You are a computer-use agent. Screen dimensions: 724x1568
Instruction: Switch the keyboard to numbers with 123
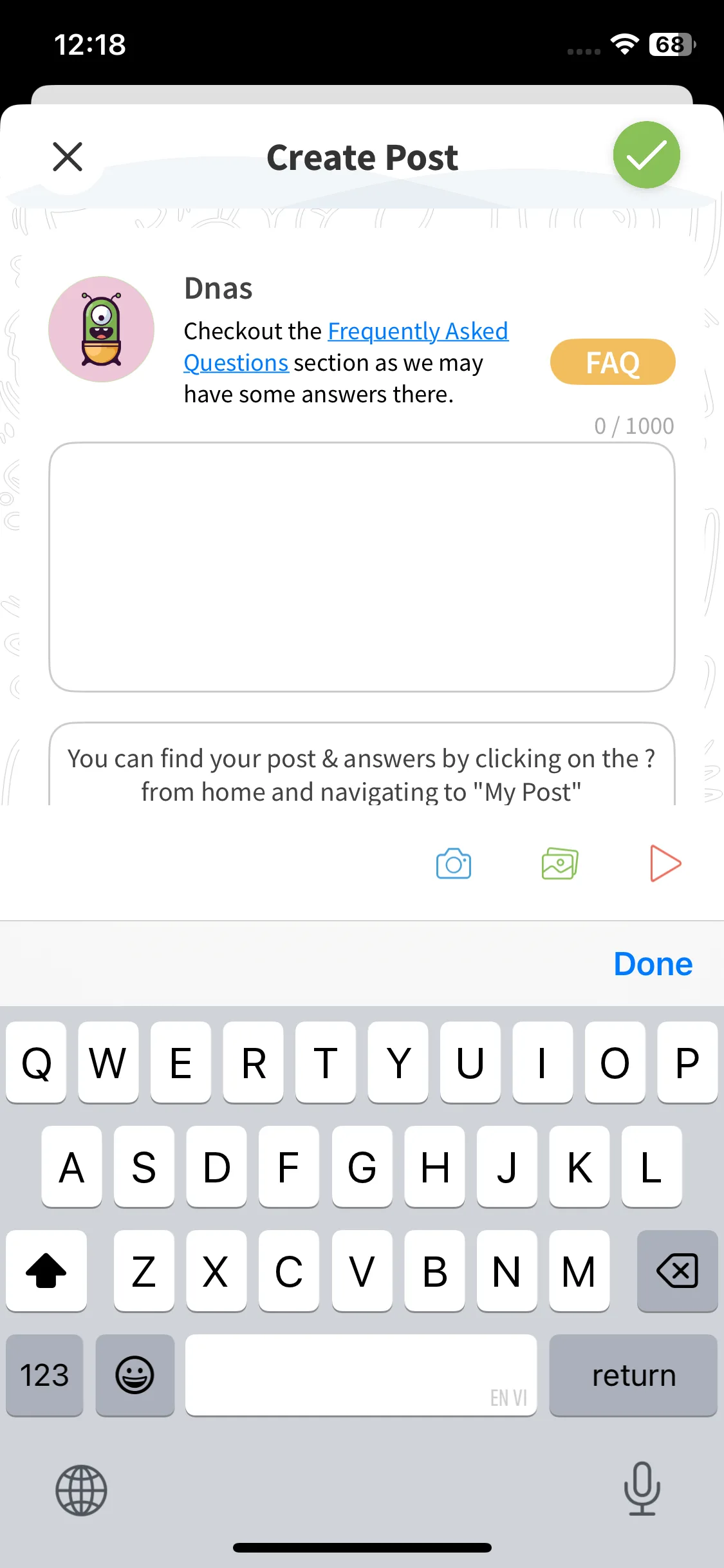coord(44,1376)
